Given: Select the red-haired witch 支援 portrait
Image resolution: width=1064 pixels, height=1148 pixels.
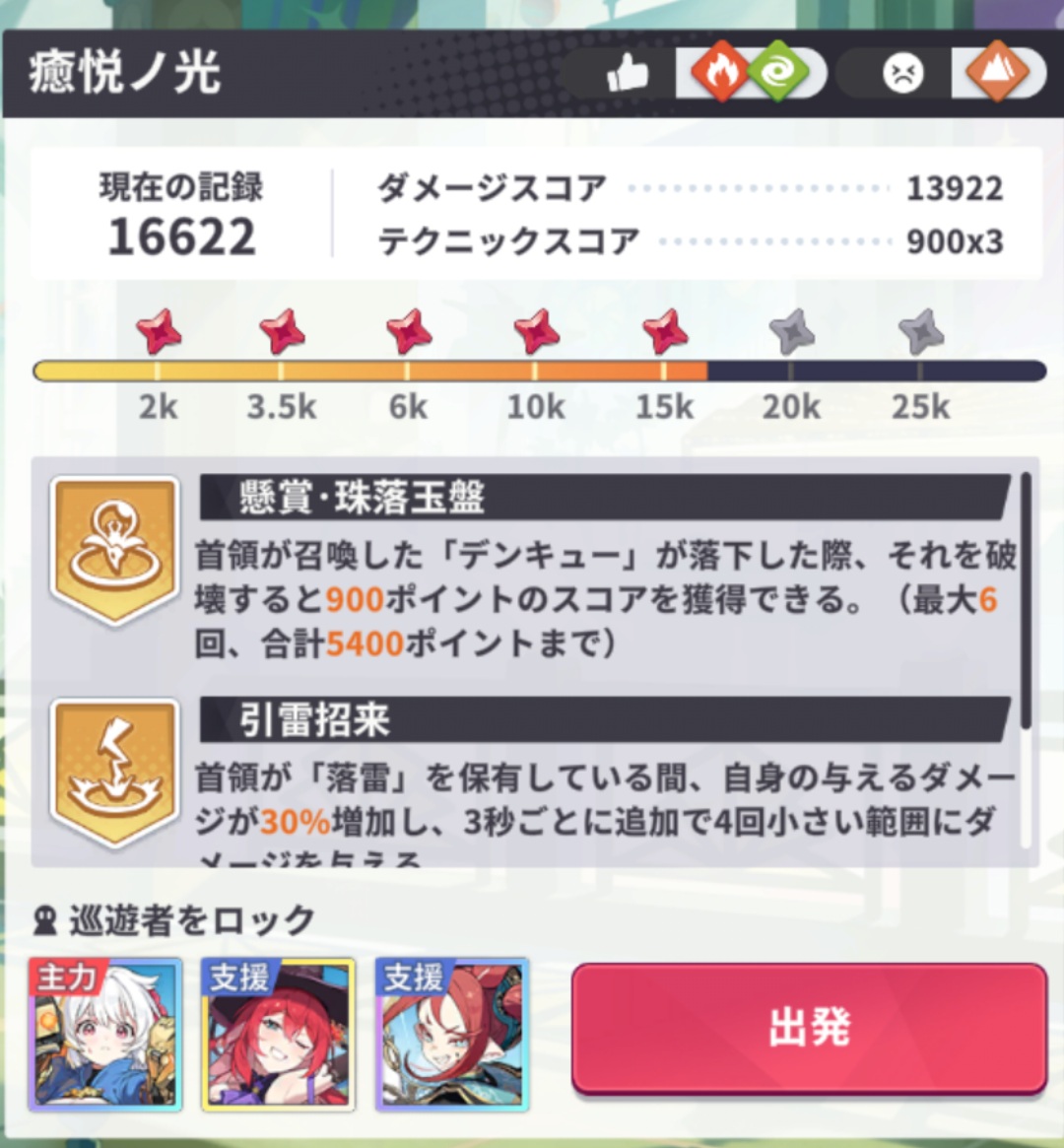Looking at the screenshot, I should 279,1034.
